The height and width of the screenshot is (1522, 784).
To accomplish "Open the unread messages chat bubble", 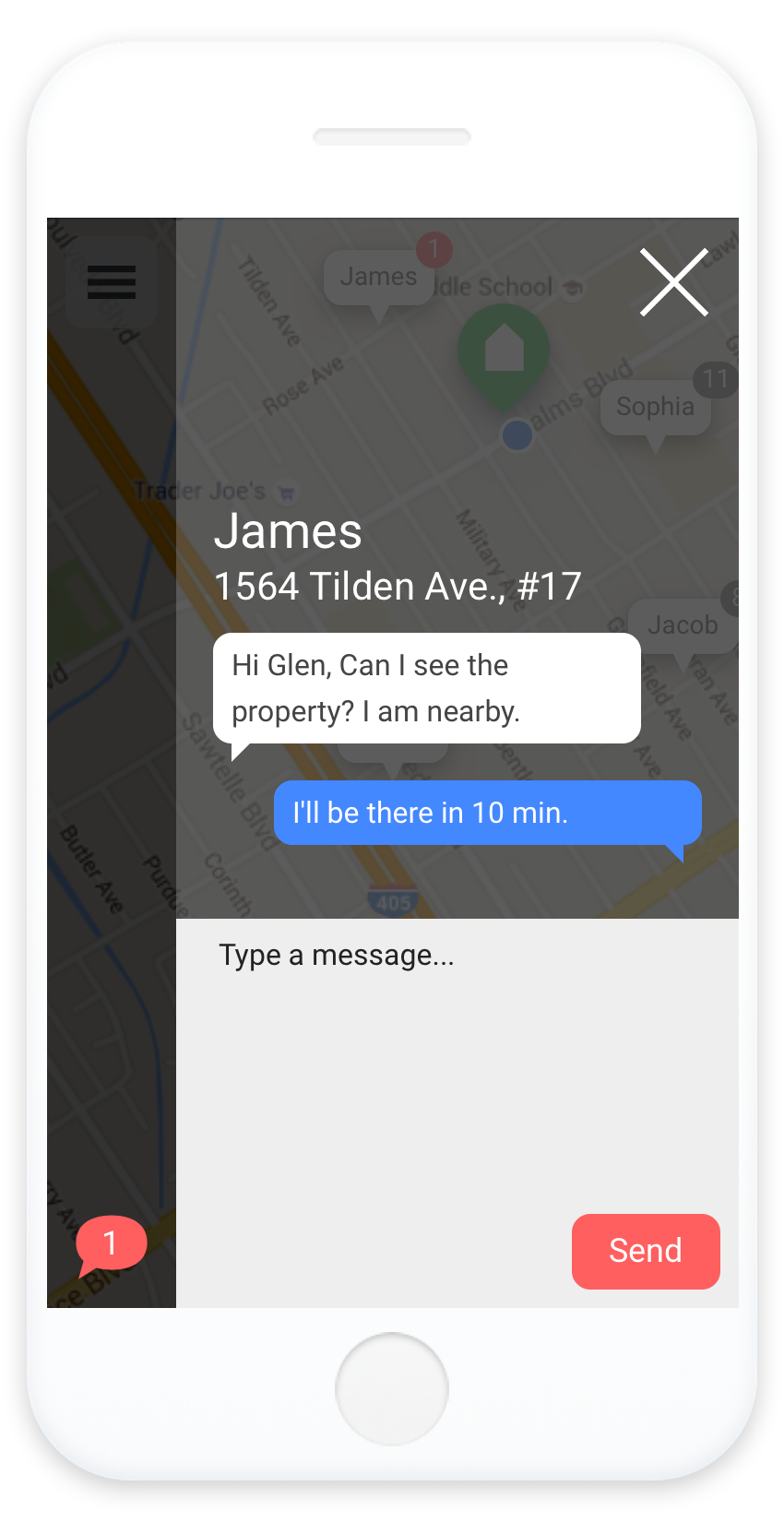I will (x=112, y=1243).
